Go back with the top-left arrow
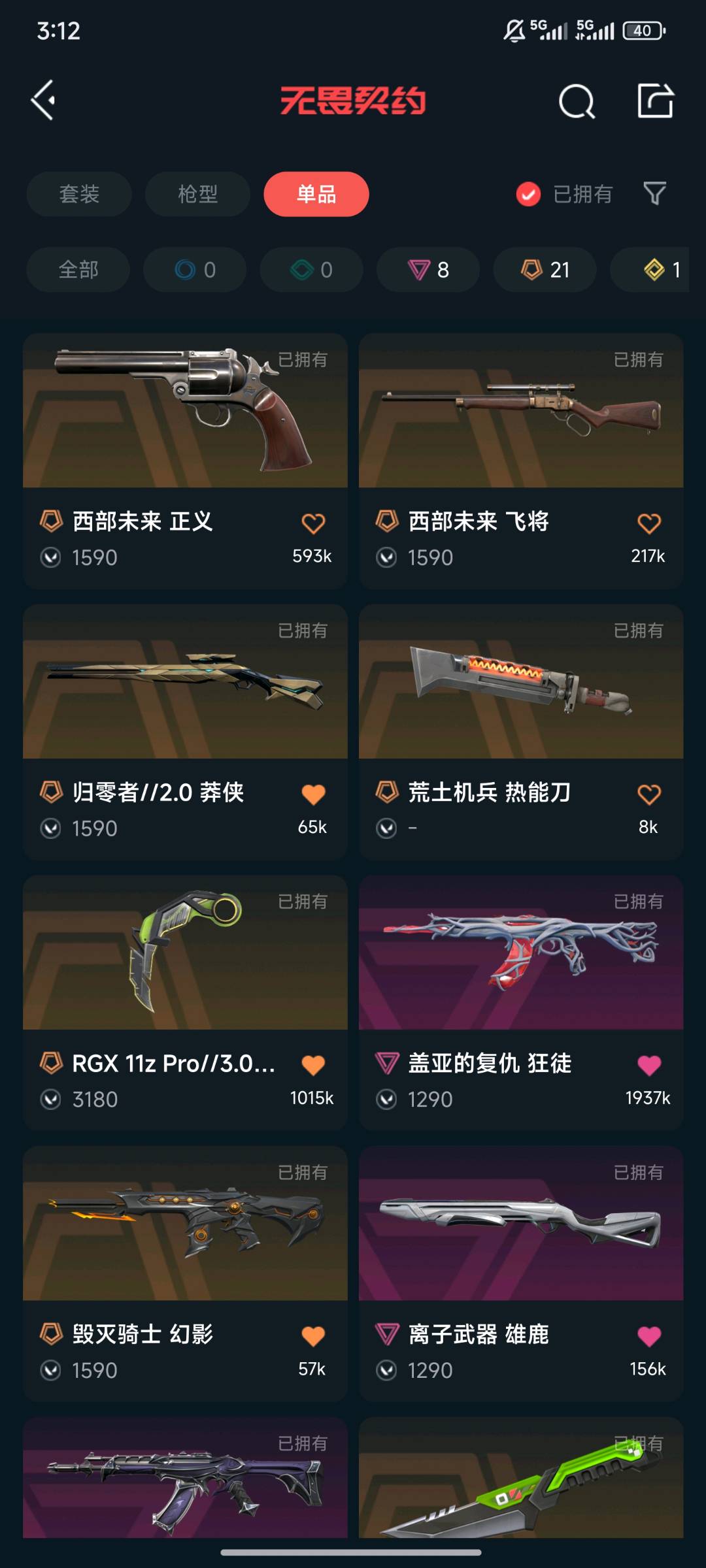 tap(43, 101)
